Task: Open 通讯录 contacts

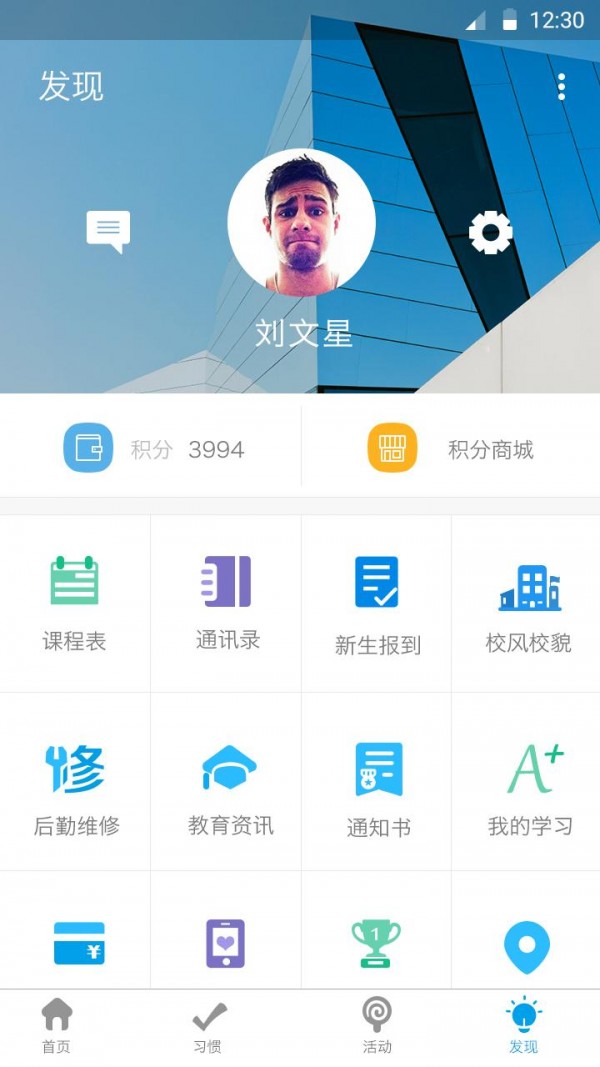Action: click(226, 603)
